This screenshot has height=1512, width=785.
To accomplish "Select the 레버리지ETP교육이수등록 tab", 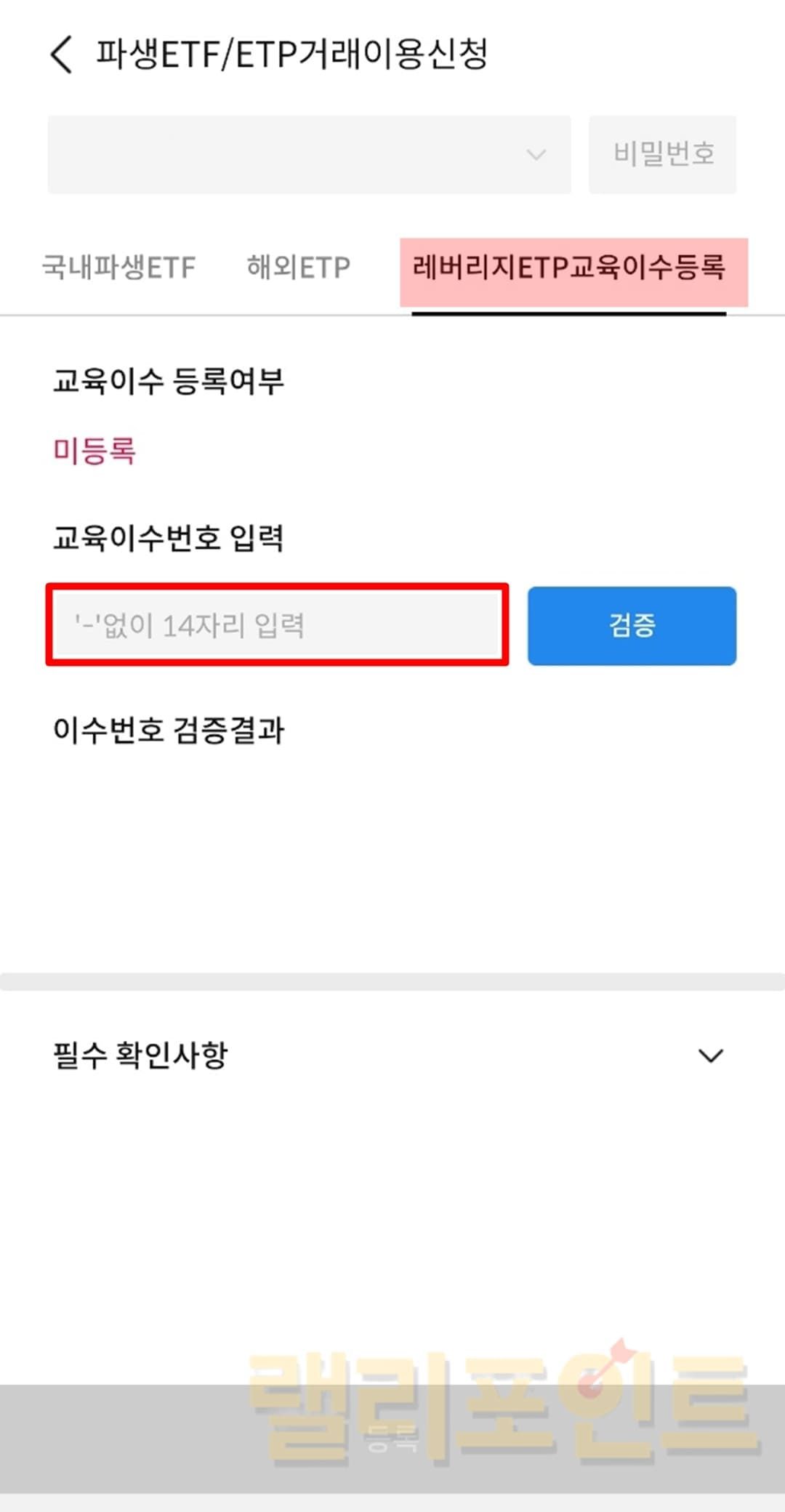I will 569,268.
